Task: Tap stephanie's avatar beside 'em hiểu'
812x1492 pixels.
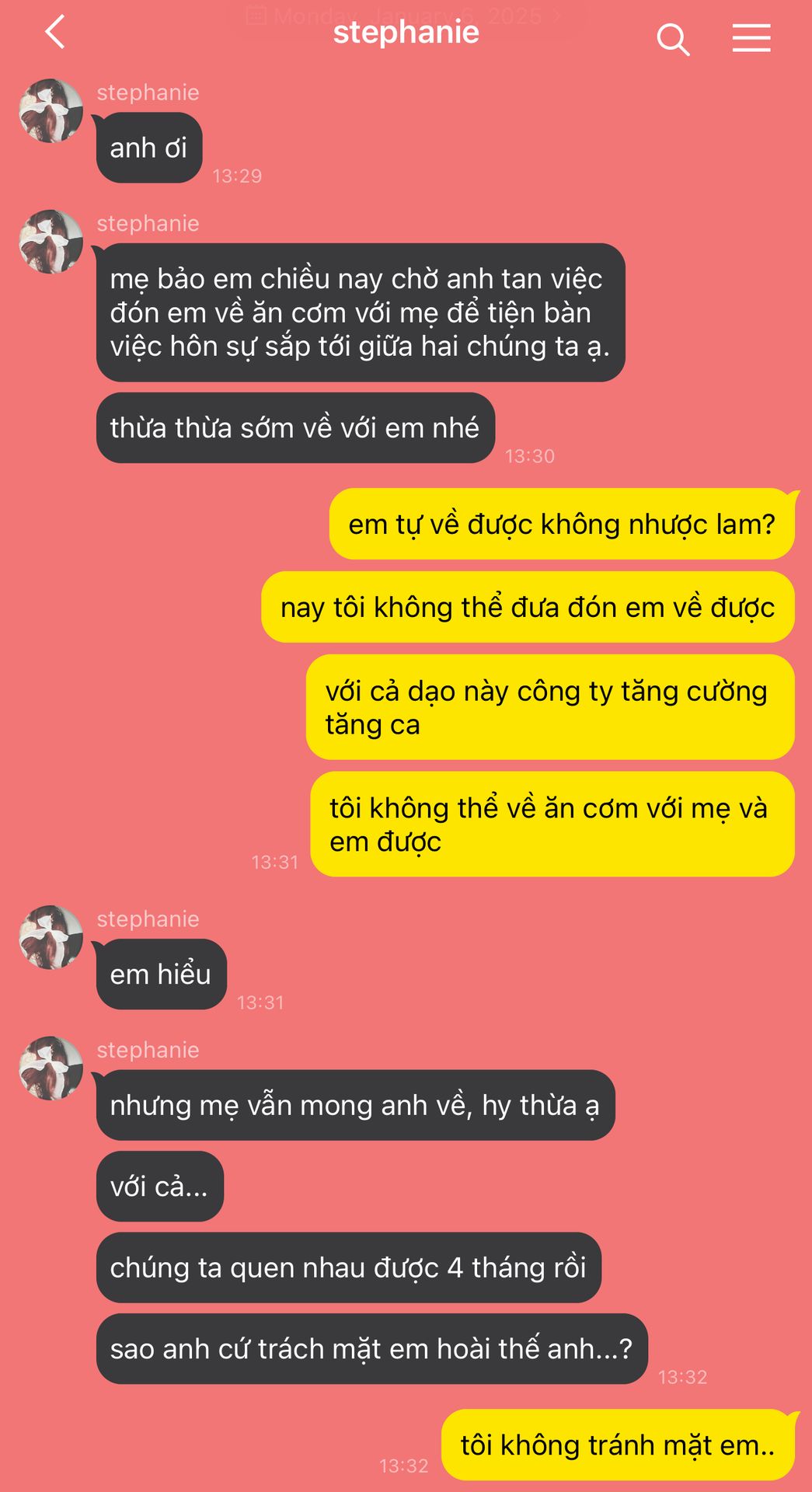Action: 51,937
